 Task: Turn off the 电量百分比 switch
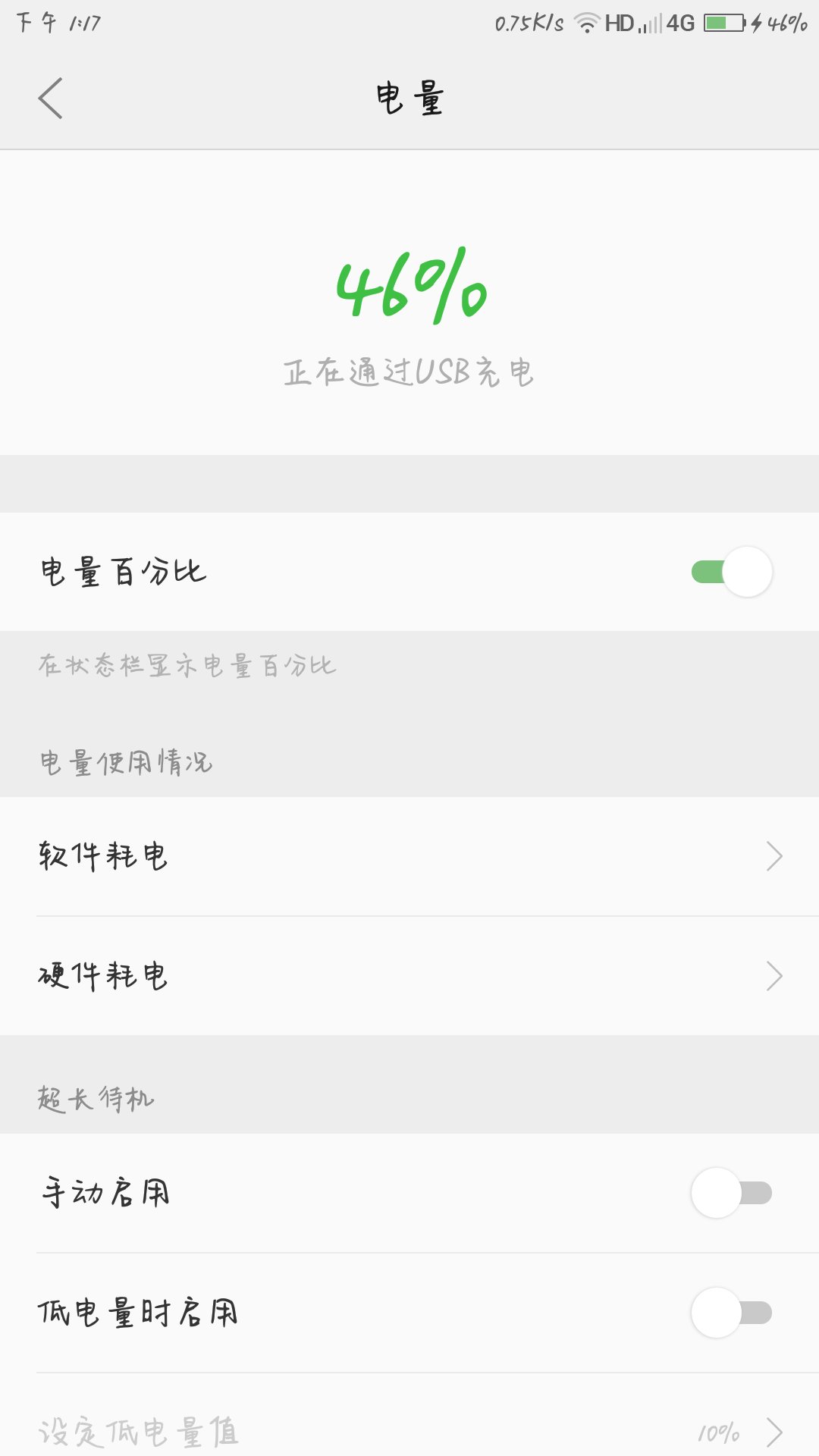click(x=731, y=572)
